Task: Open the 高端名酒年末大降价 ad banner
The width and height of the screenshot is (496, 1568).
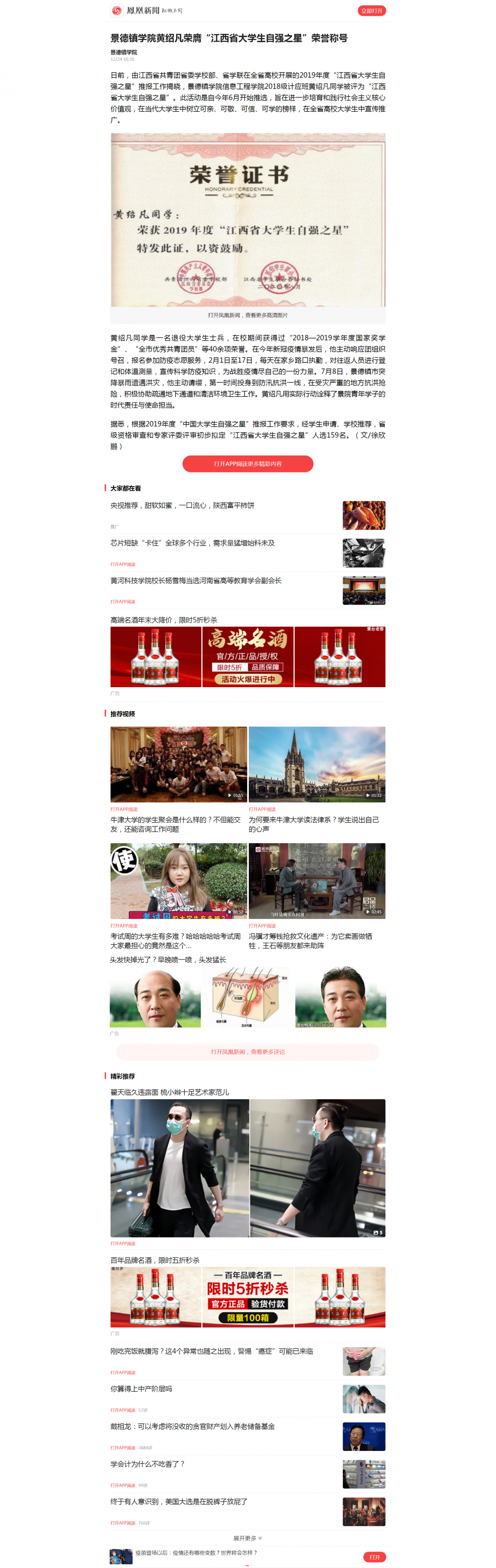Action: (x=248, y=657)
